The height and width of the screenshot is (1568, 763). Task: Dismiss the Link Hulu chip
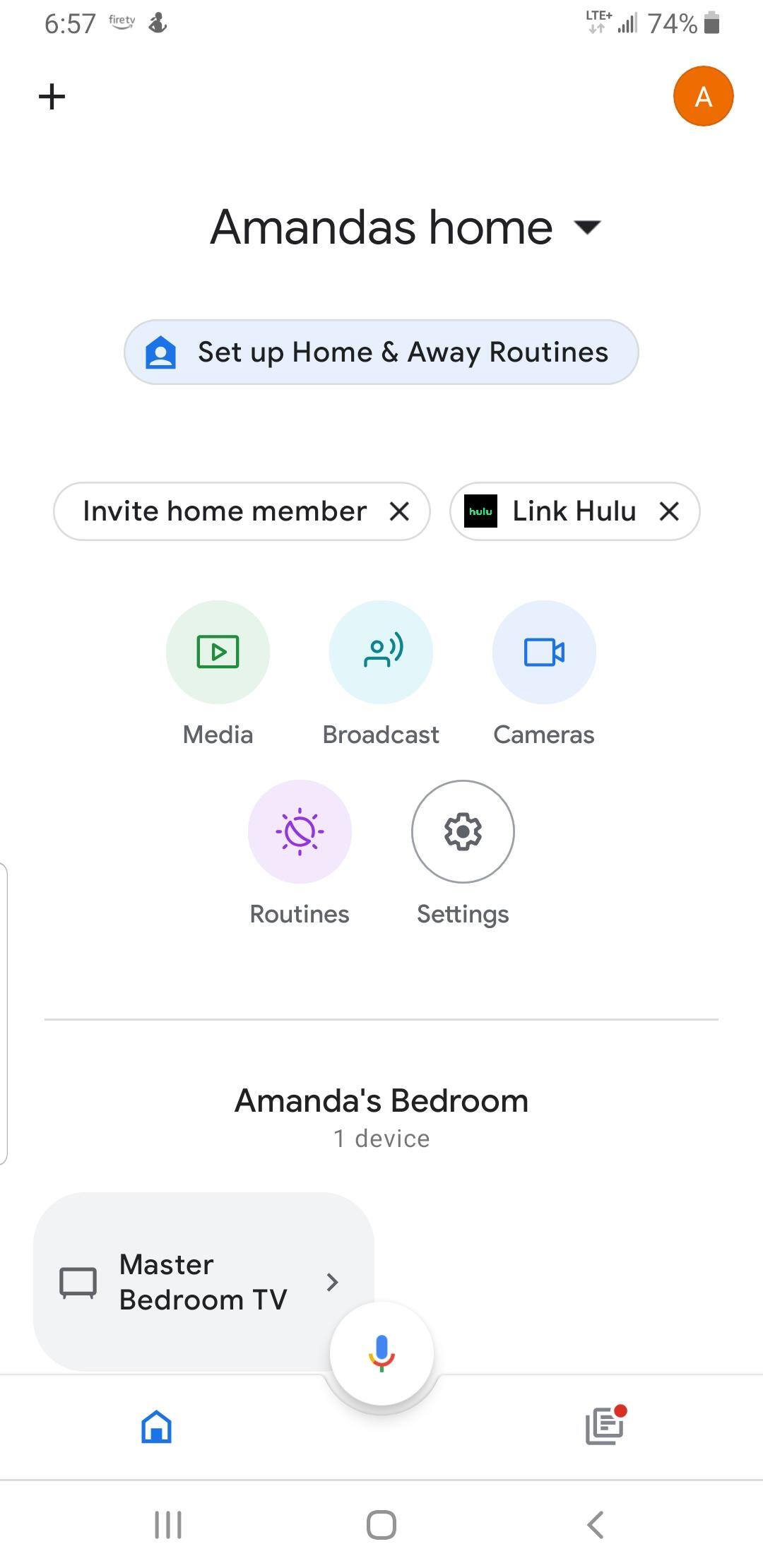pyautogui.click(x=669, y=511)
